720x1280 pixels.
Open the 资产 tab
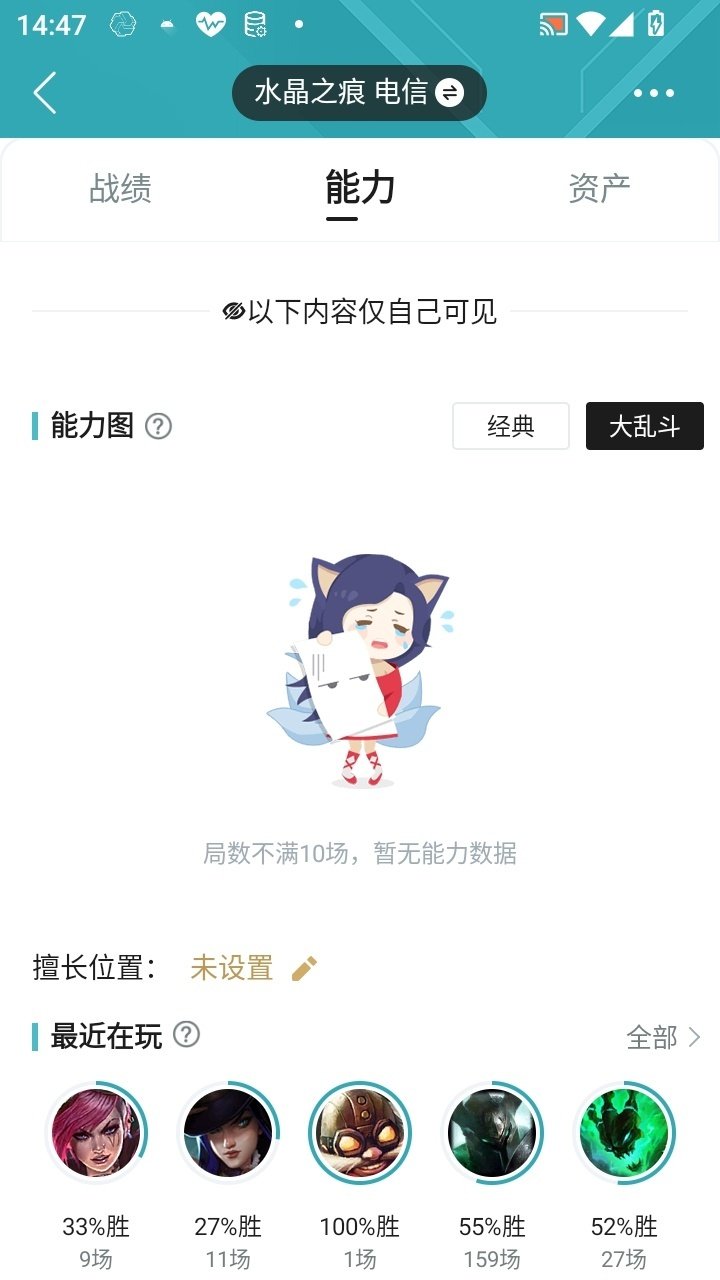599,190
